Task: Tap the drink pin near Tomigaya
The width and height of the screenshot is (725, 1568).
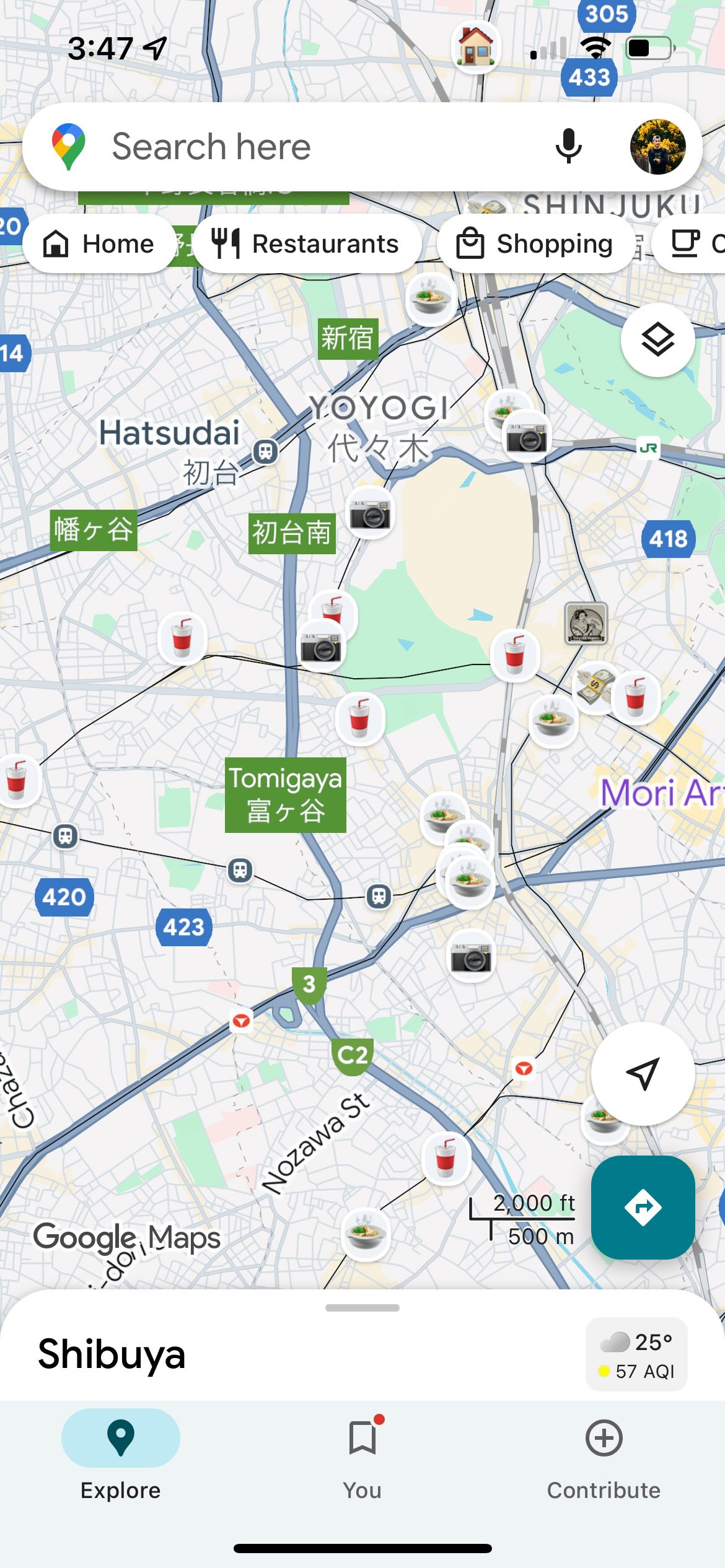Action: (360, 718)
